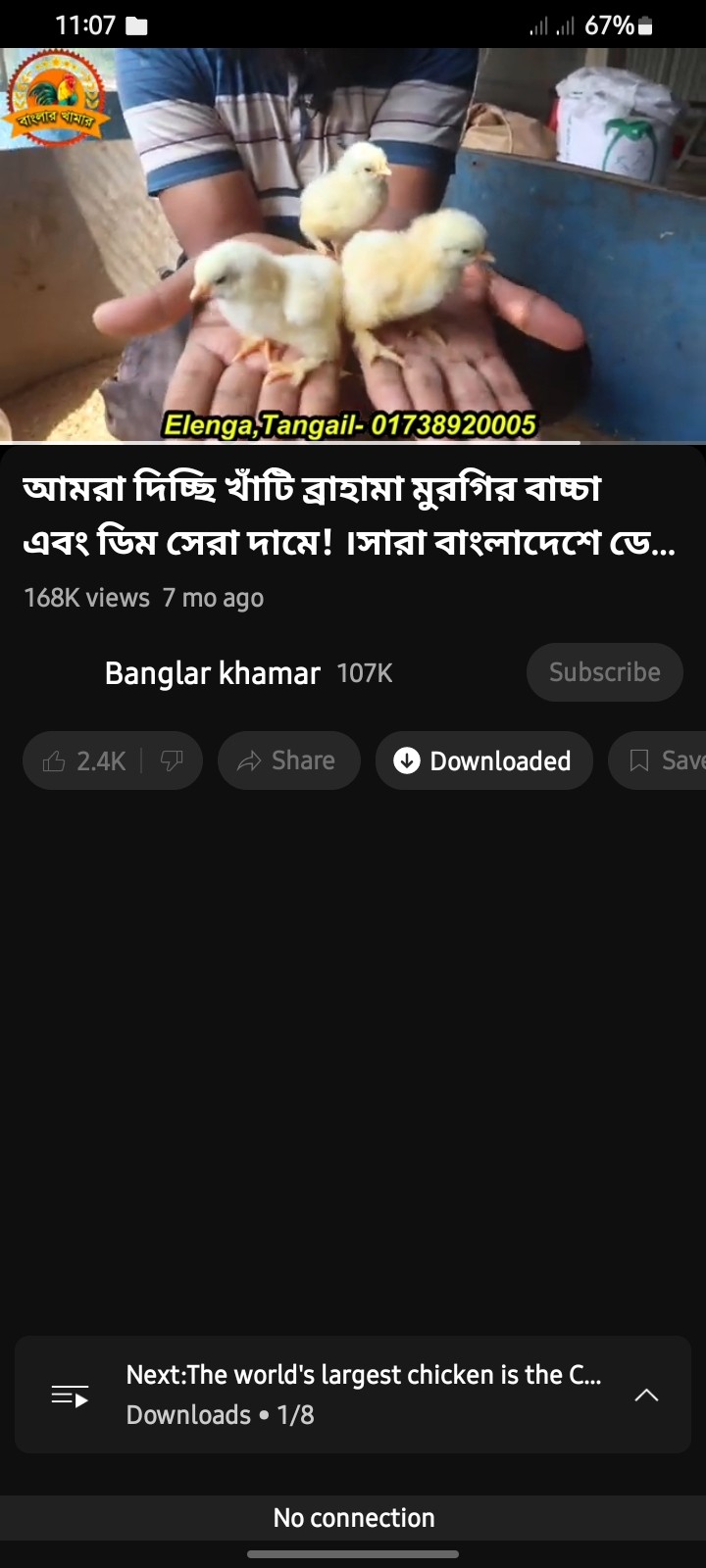Like the video with 2.4K likes
Screen dimensions: 706x1568
[84, 760]
